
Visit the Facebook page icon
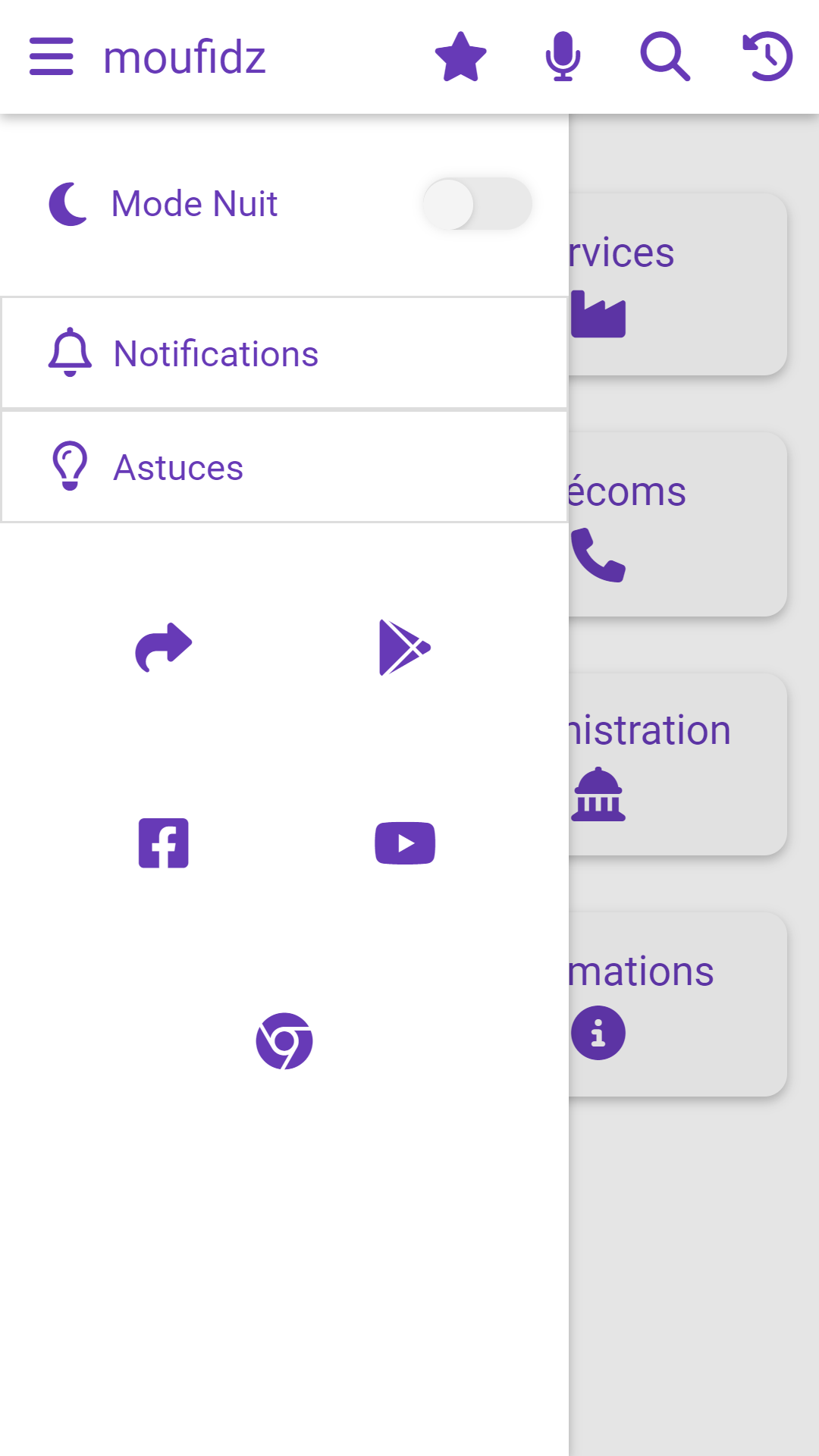163,843
